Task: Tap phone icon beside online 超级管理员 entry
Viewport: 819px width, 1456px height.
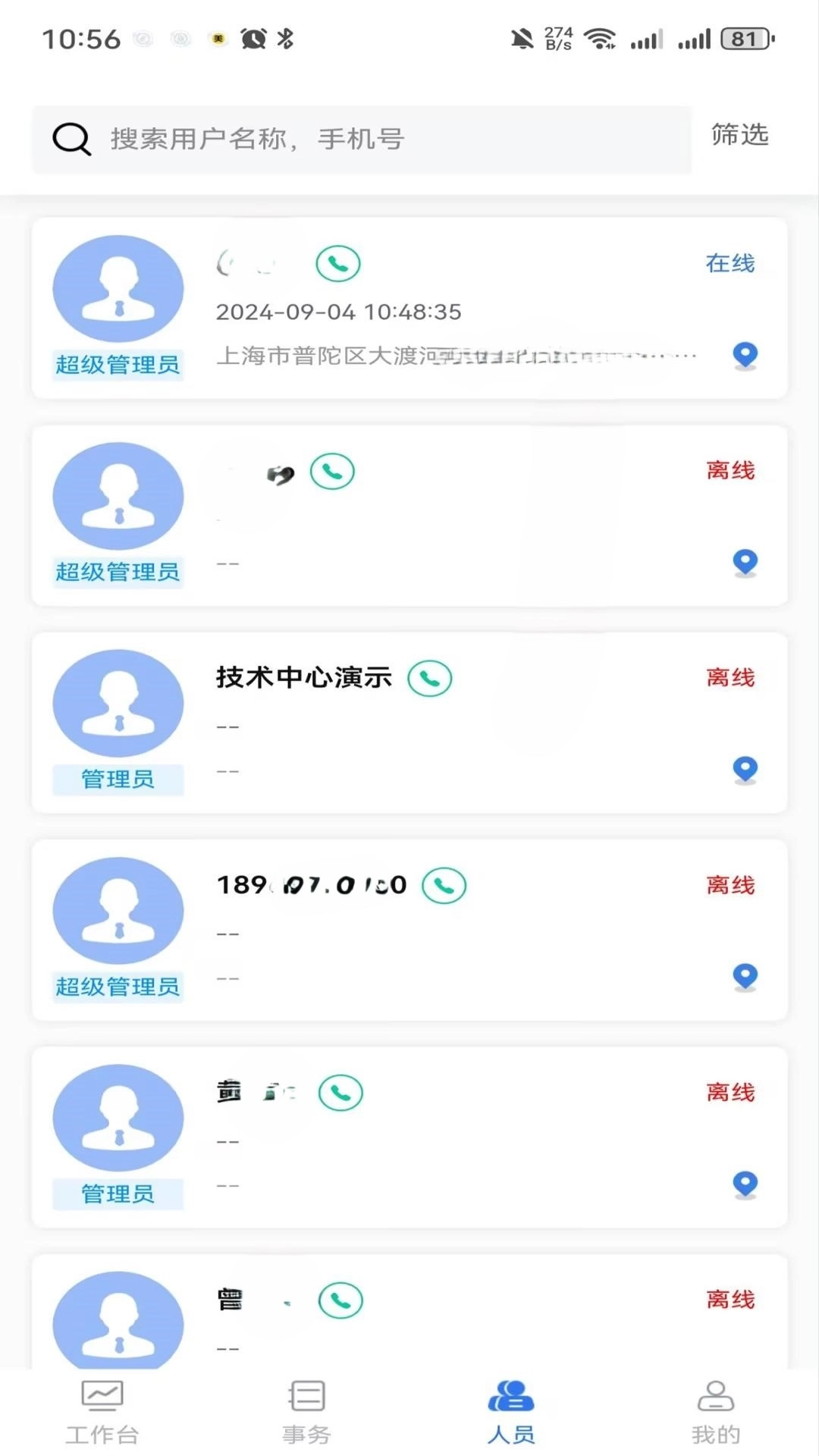Action: 337,264
